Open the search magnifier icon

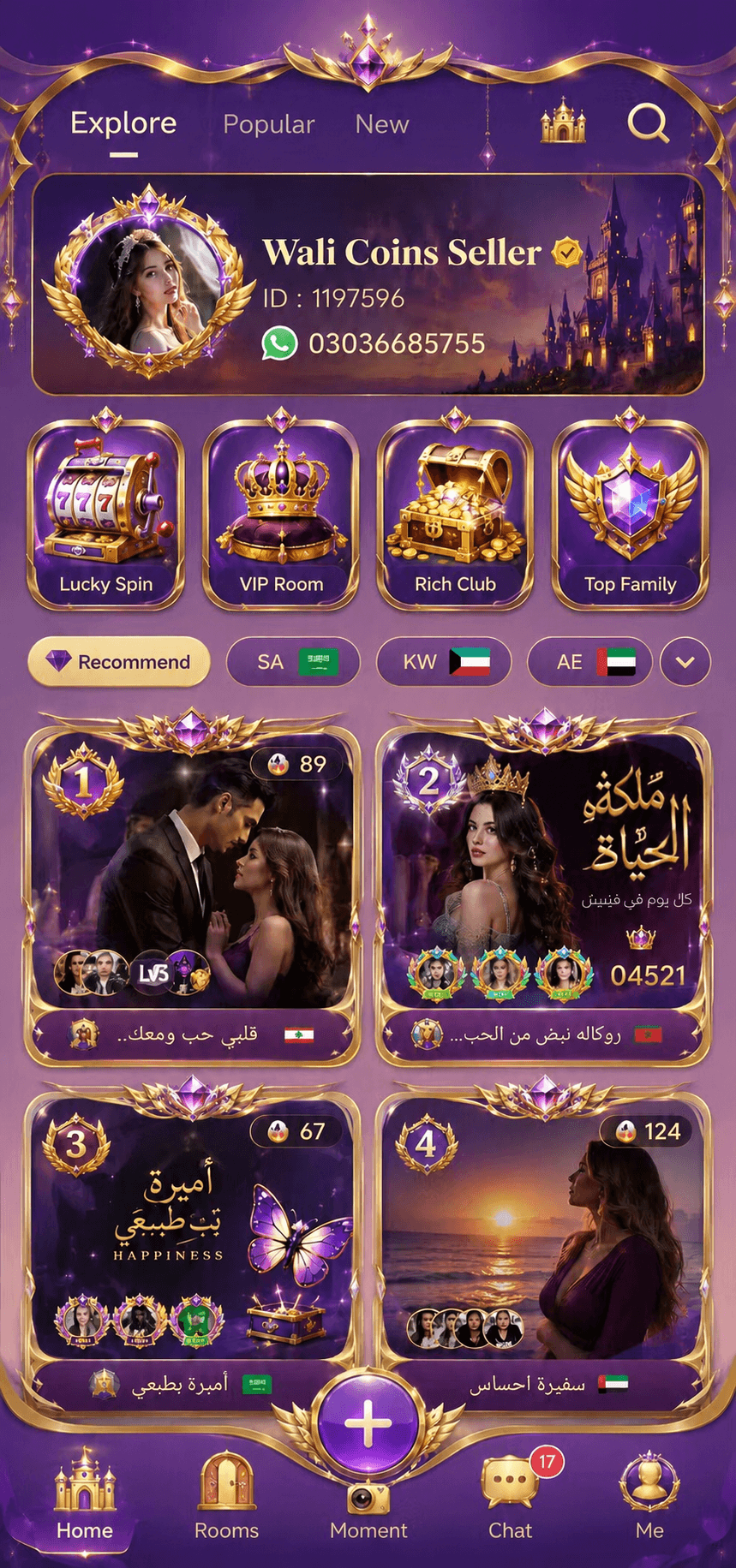[x=649, y=123]
